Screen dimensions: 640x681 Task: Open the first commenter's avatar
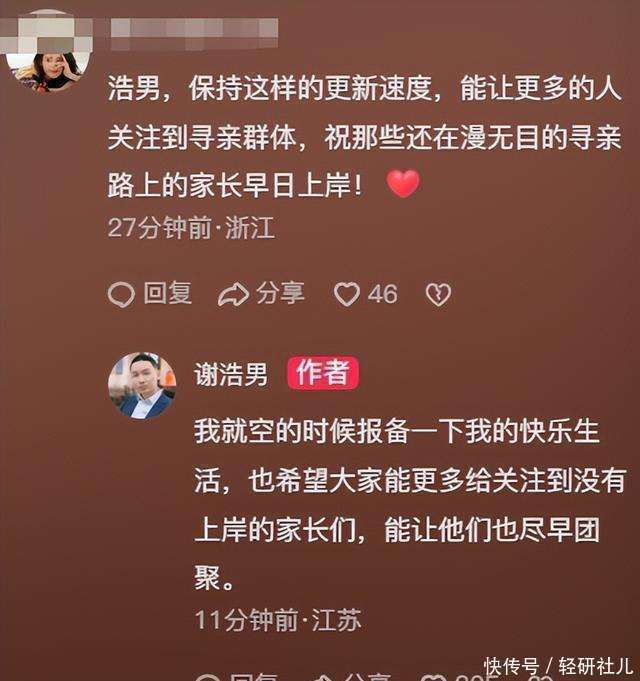tap(48, 51)
